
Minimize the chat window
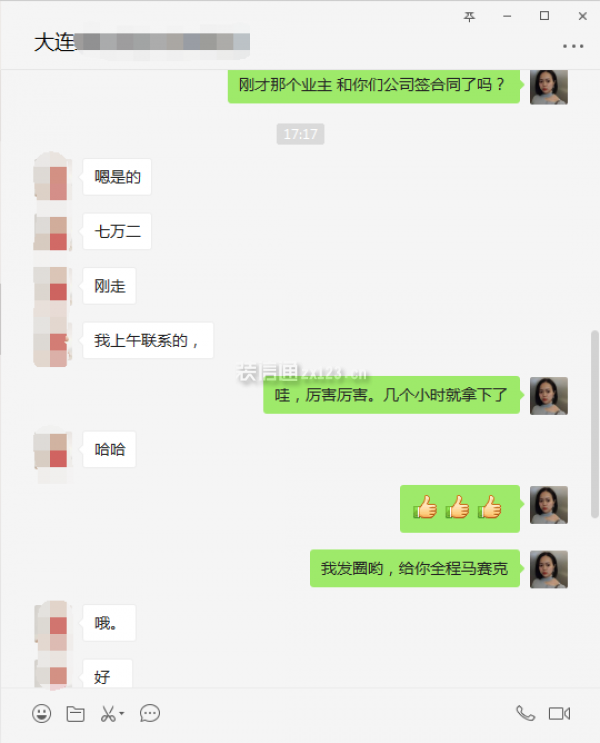[508, 15]
